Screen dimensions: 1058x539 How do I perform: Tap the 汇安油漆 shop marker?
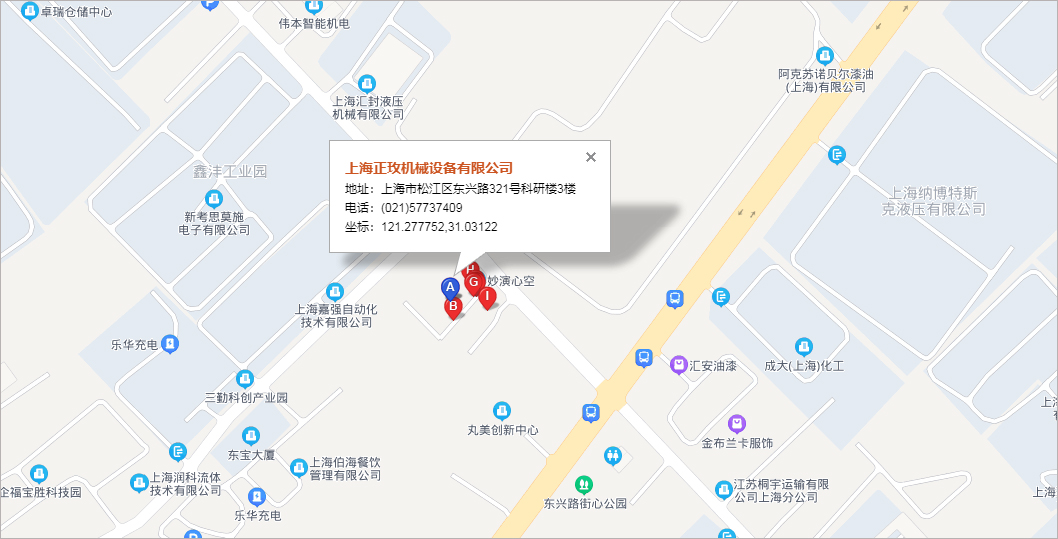(678, 365)
